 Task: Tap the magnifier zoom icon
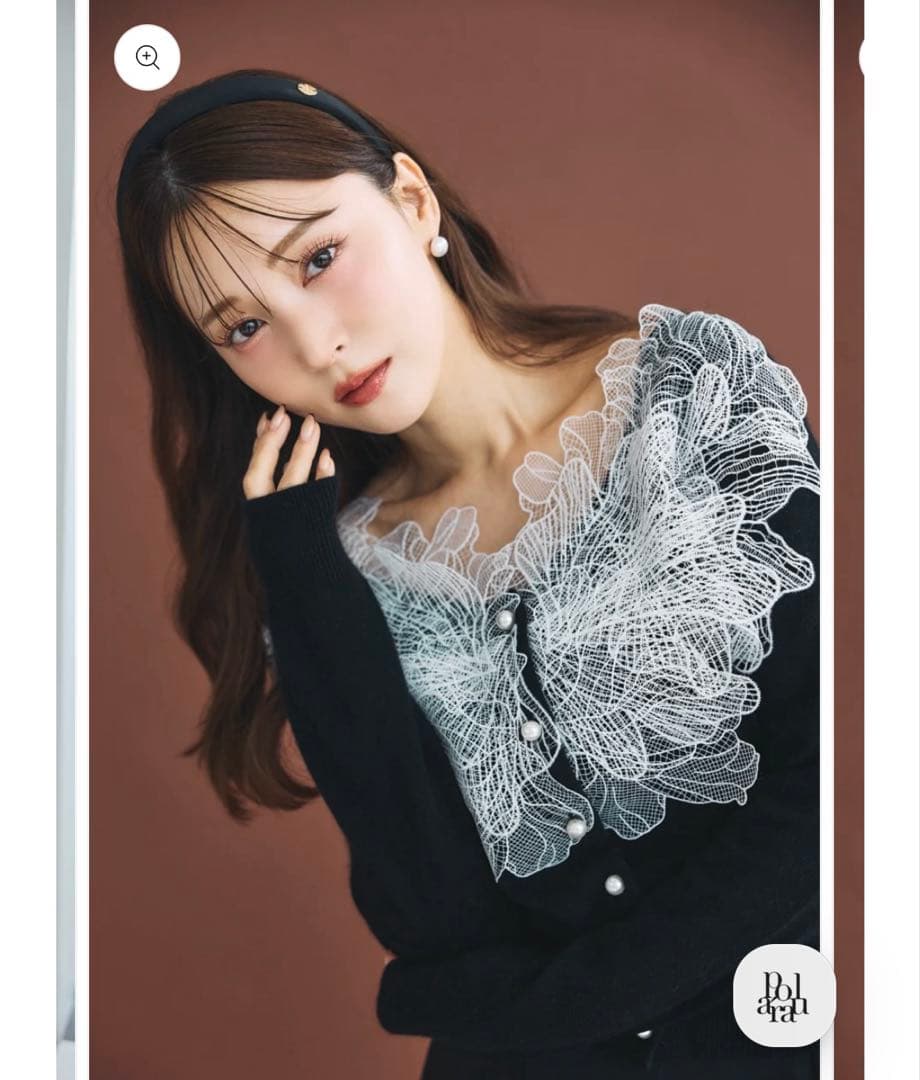coord(147,57)
